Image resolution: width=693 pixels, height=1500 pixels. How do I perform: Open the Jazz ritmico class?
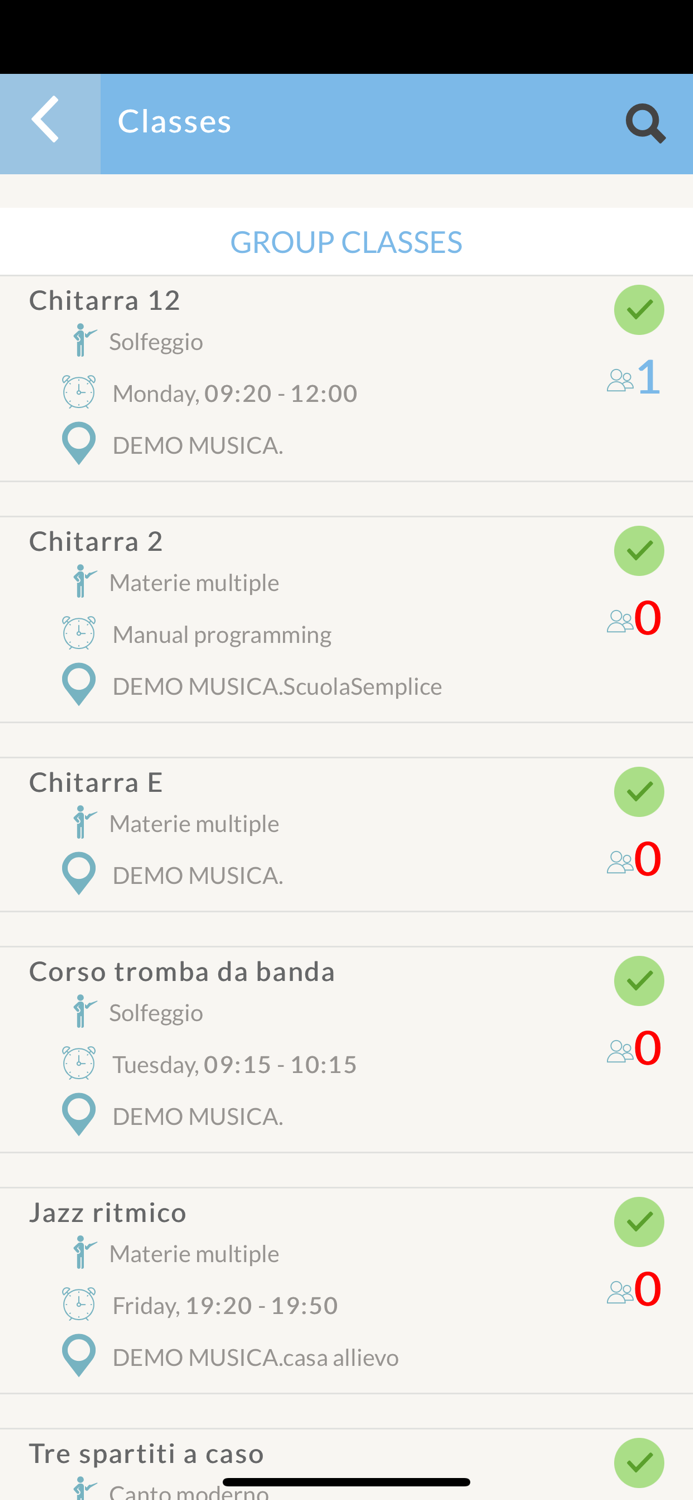pos(108,1212)
